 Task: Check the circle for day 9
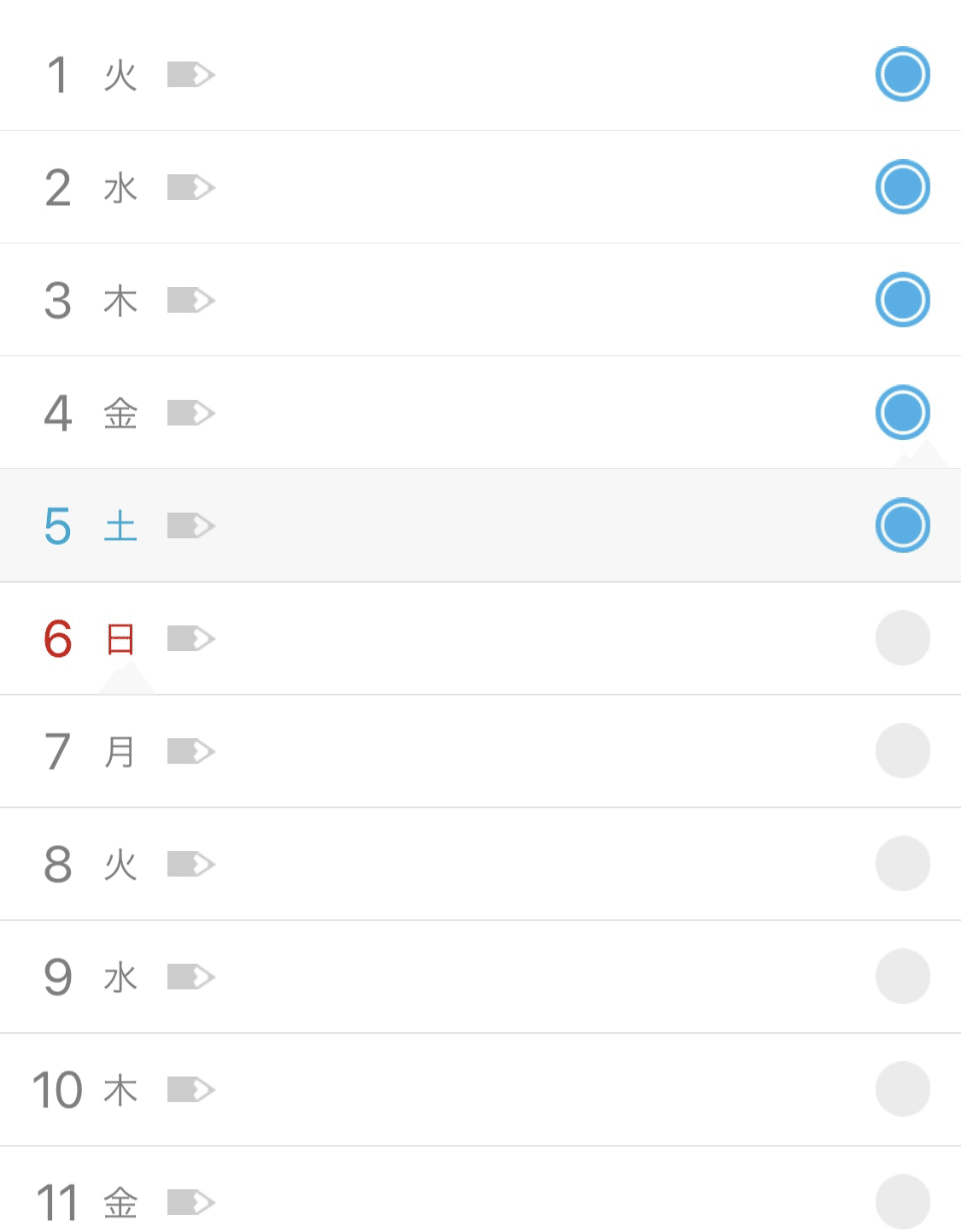[902, 977]
